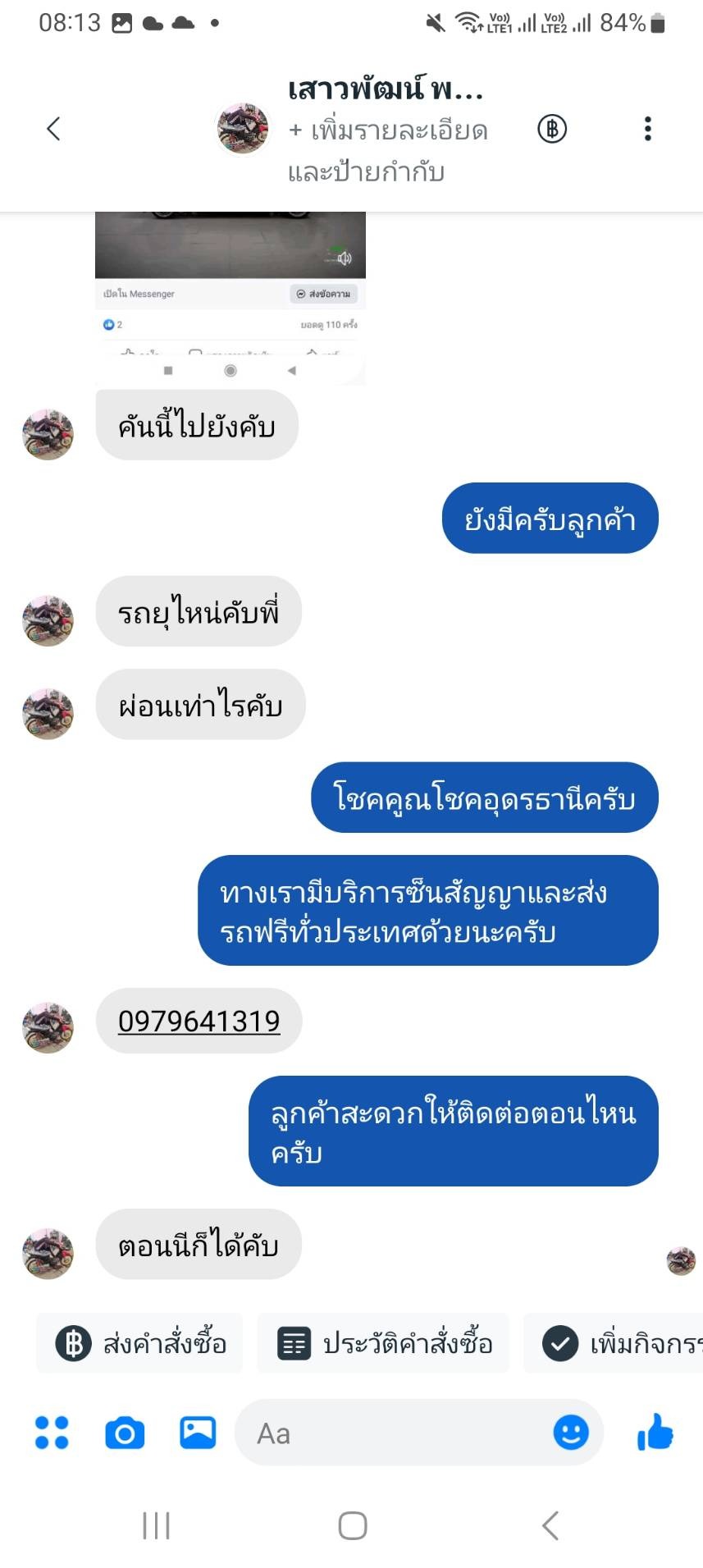Open the gallery image picker

tap(198, 1433)
